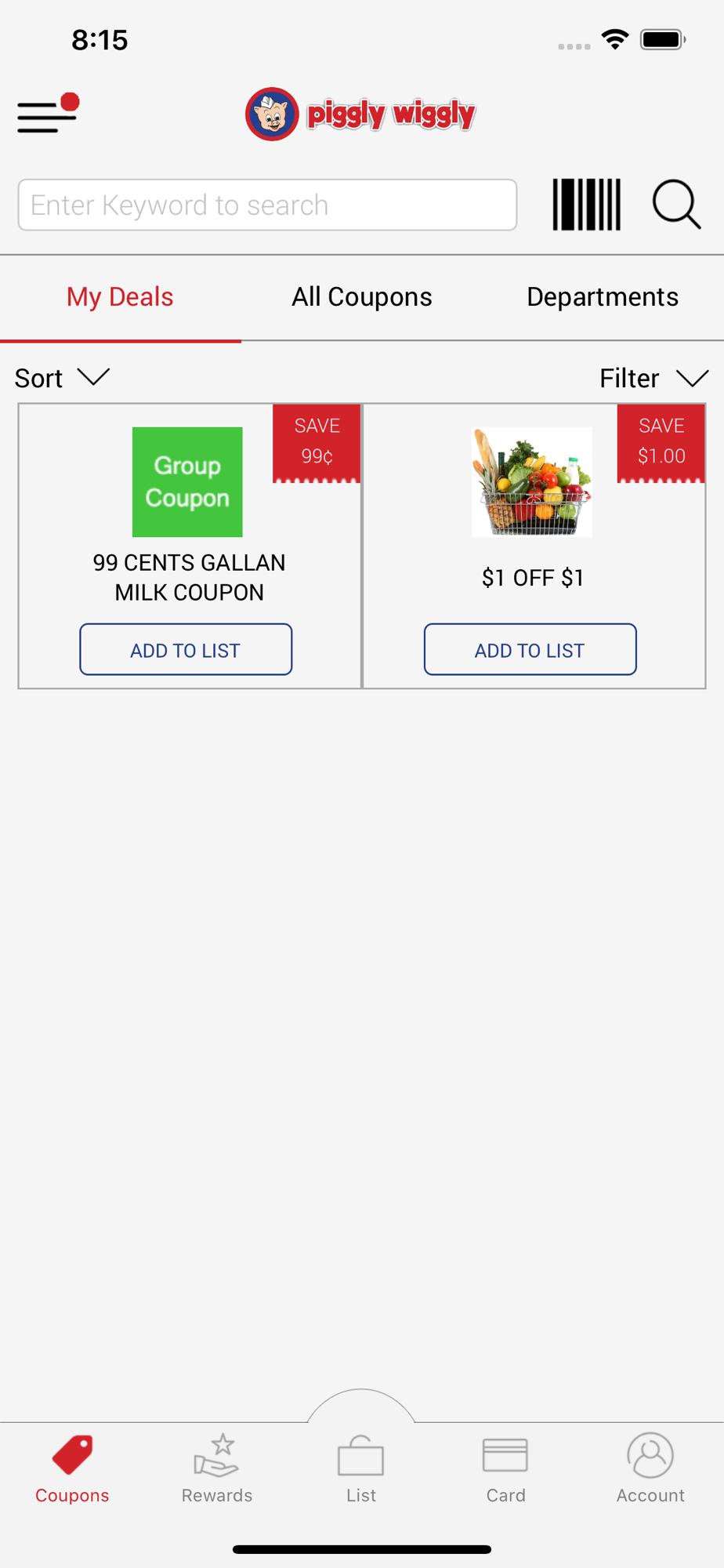Screen dimensions: 724x1568
Task: Open the hamburger menu
Action: [x=48, y=114]
